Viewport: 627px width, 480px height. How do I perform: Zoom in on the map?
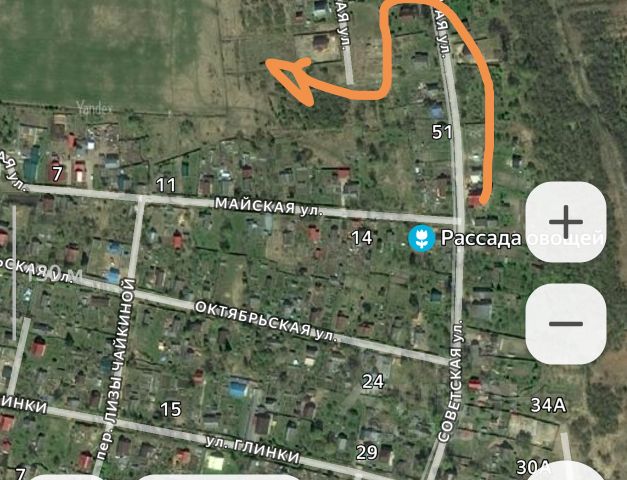tap(566, 221)
